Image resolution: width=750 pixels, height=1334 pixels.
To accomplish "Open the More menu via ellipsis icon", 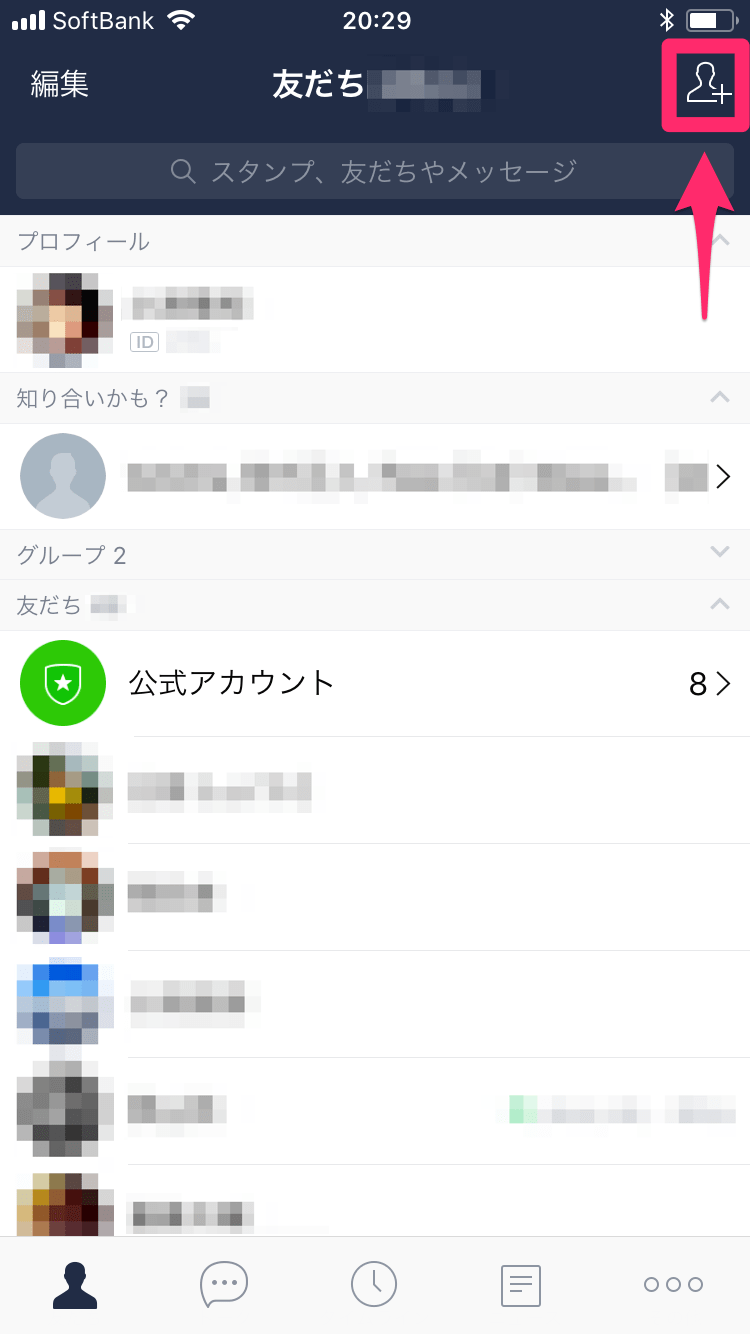I will [x=672, y=1285].
